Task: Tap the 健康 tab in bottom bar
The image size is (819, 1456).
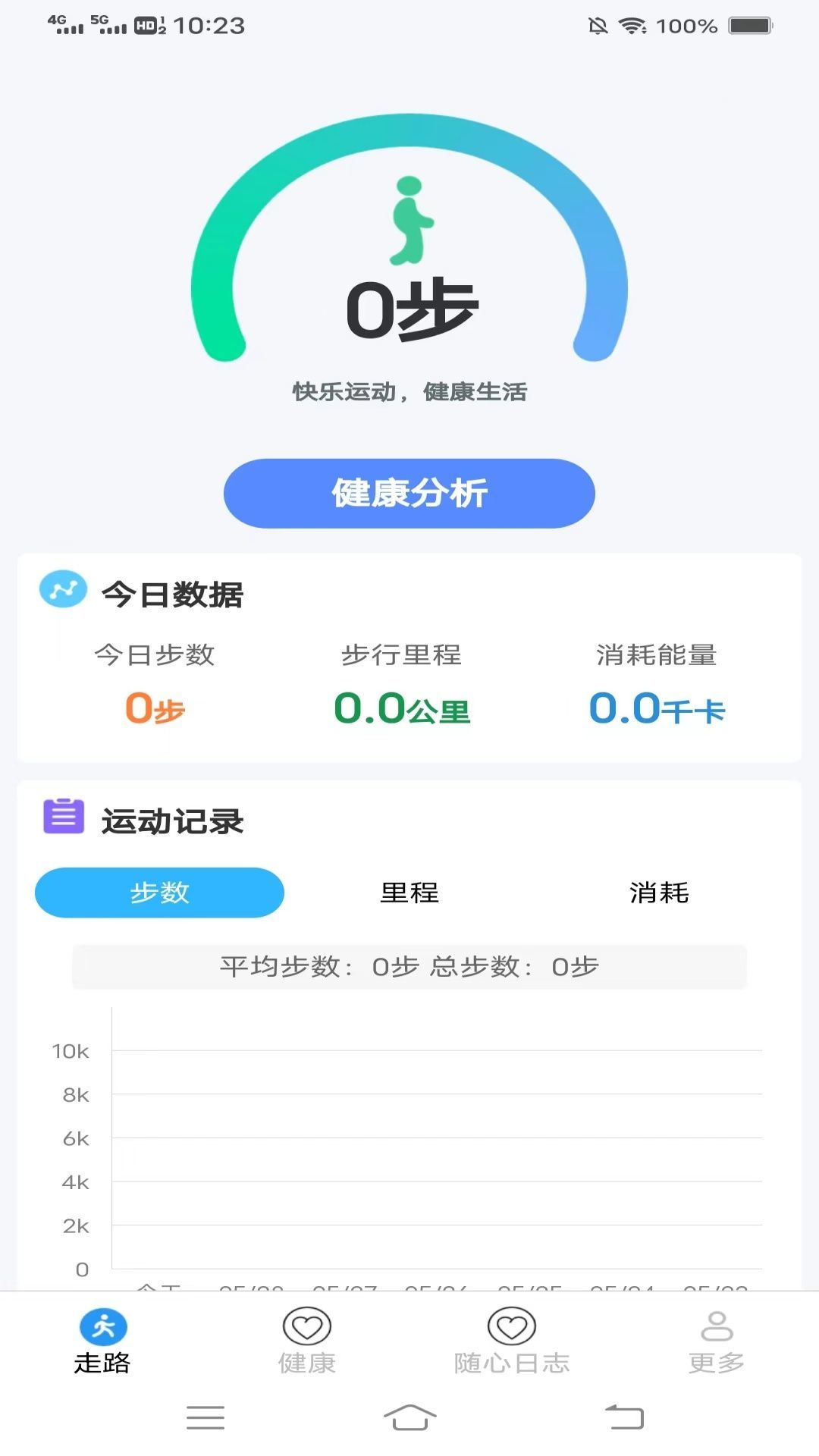Action: (x=306, y=1342)
